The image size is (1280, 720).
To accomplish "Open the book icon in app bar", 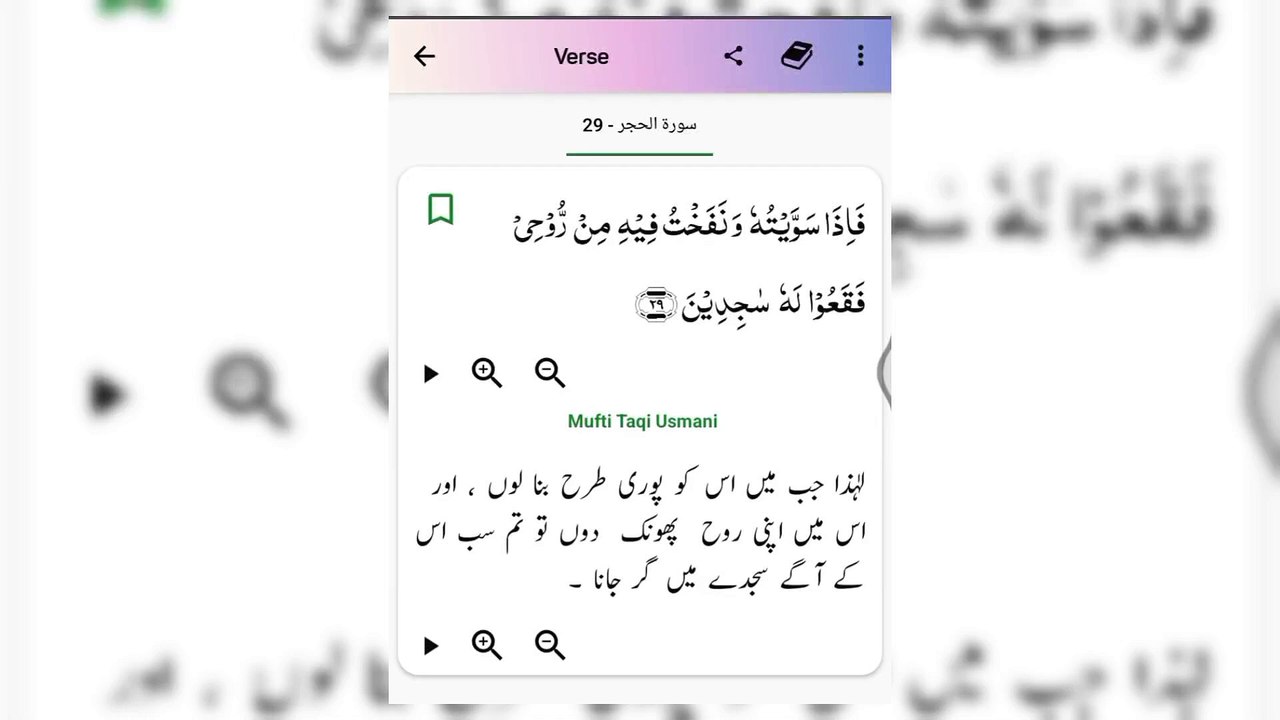I will [797, 56].
